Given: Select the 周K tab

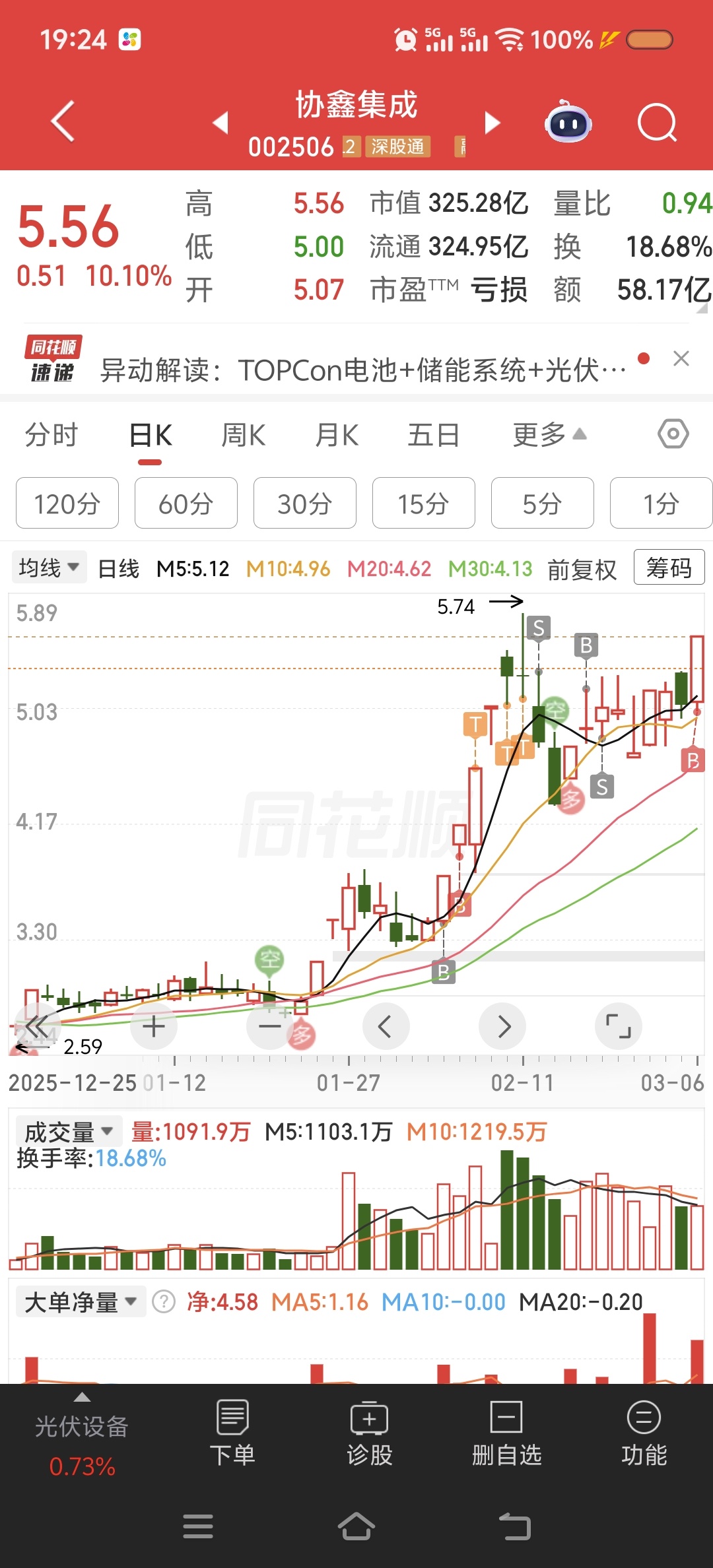Looking at the screenshot, I should pos(243,436).
